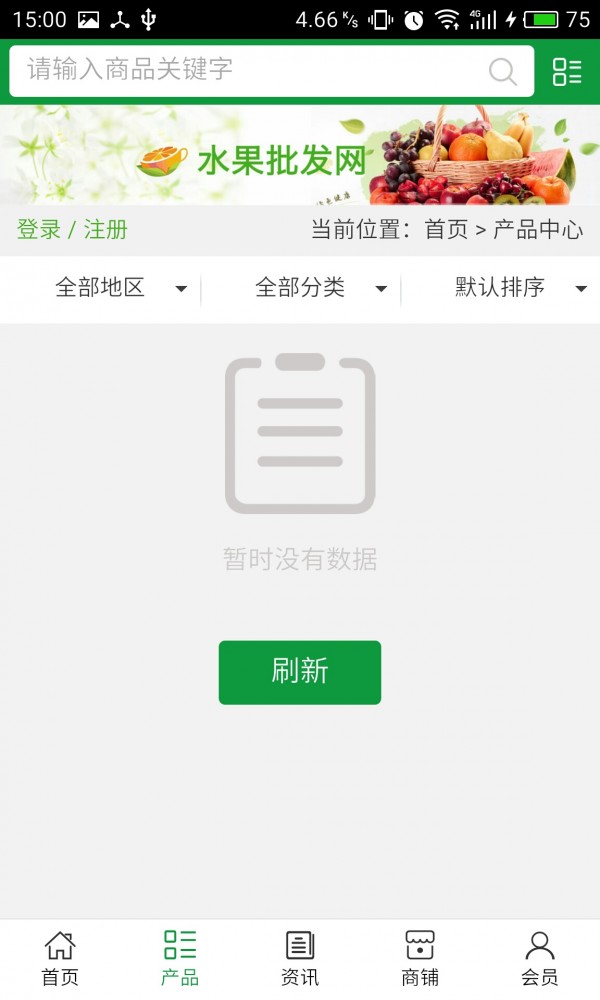Screen dimensions: 600x1000
Task: Open 注册 register link
Action: (106, 230)
